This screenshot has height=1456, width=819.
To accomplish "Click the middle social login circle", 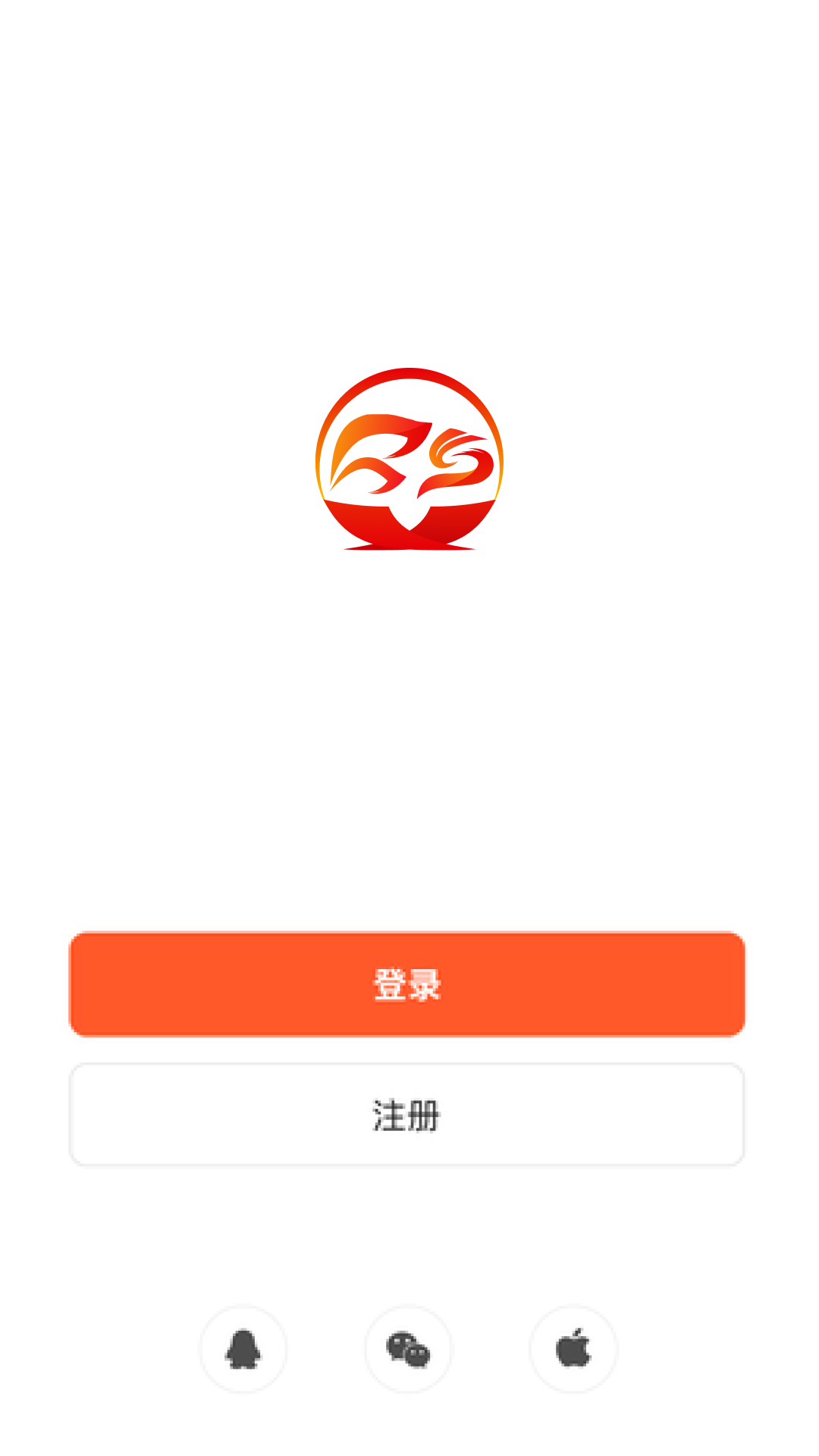I will click(x=408, y=1349).
